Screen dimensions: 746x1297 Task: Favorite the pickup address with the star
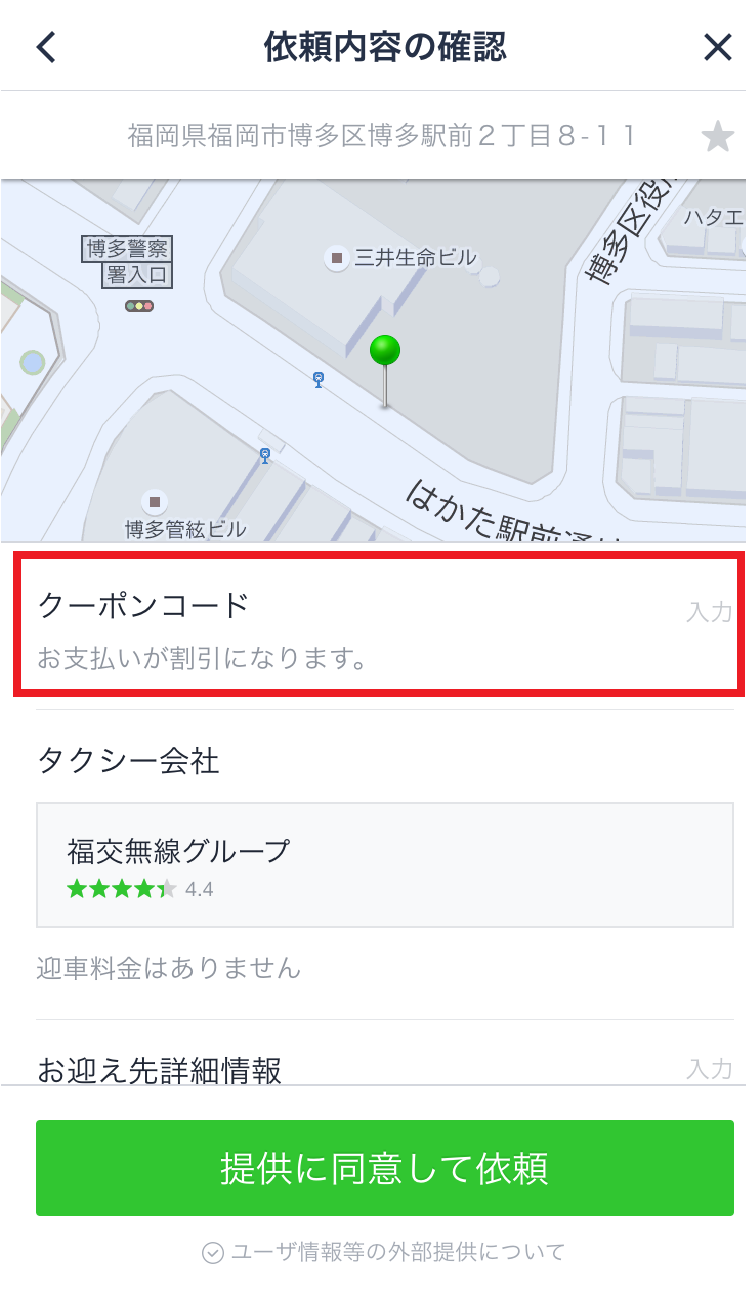[x=717, y=136]
